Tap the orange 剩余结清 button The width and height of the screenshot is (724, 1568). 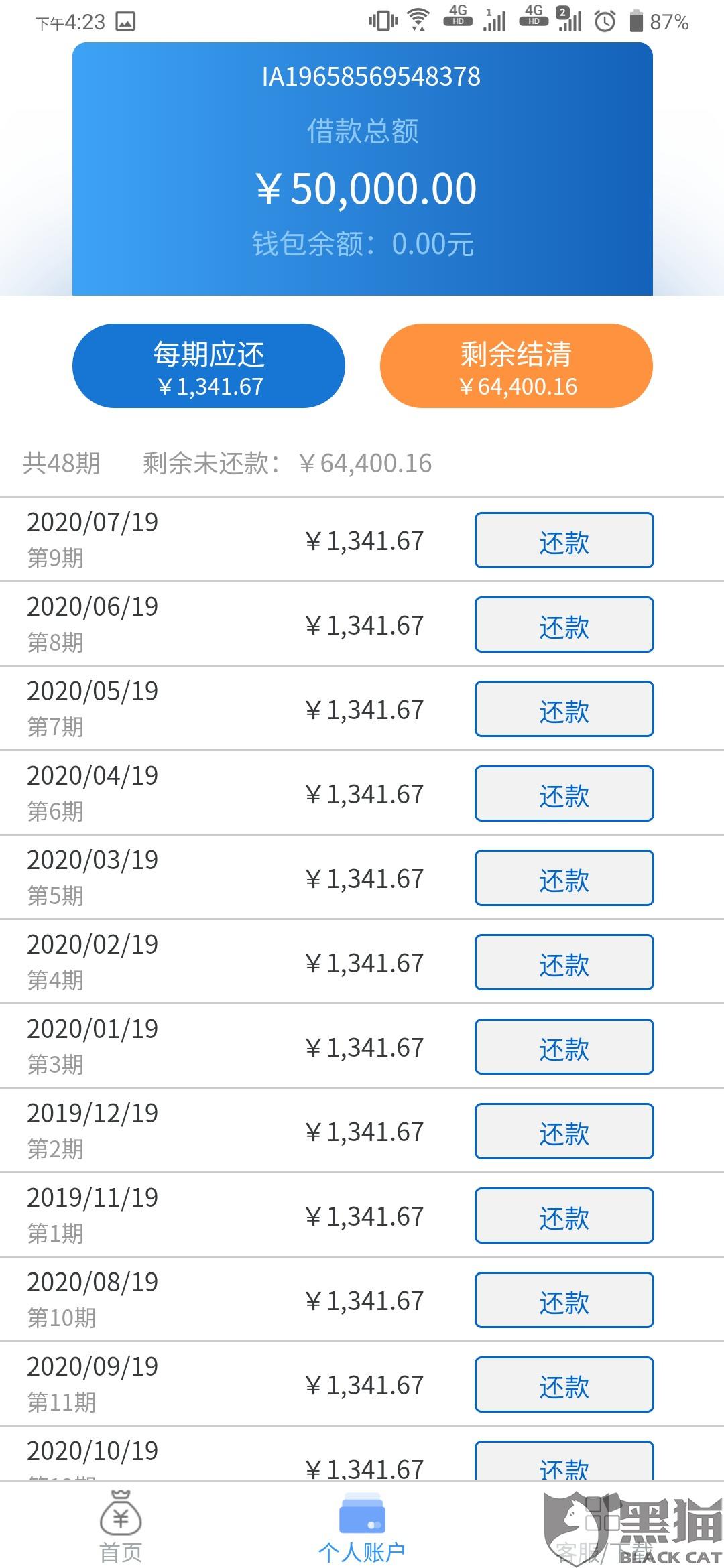tap(516, 366)
